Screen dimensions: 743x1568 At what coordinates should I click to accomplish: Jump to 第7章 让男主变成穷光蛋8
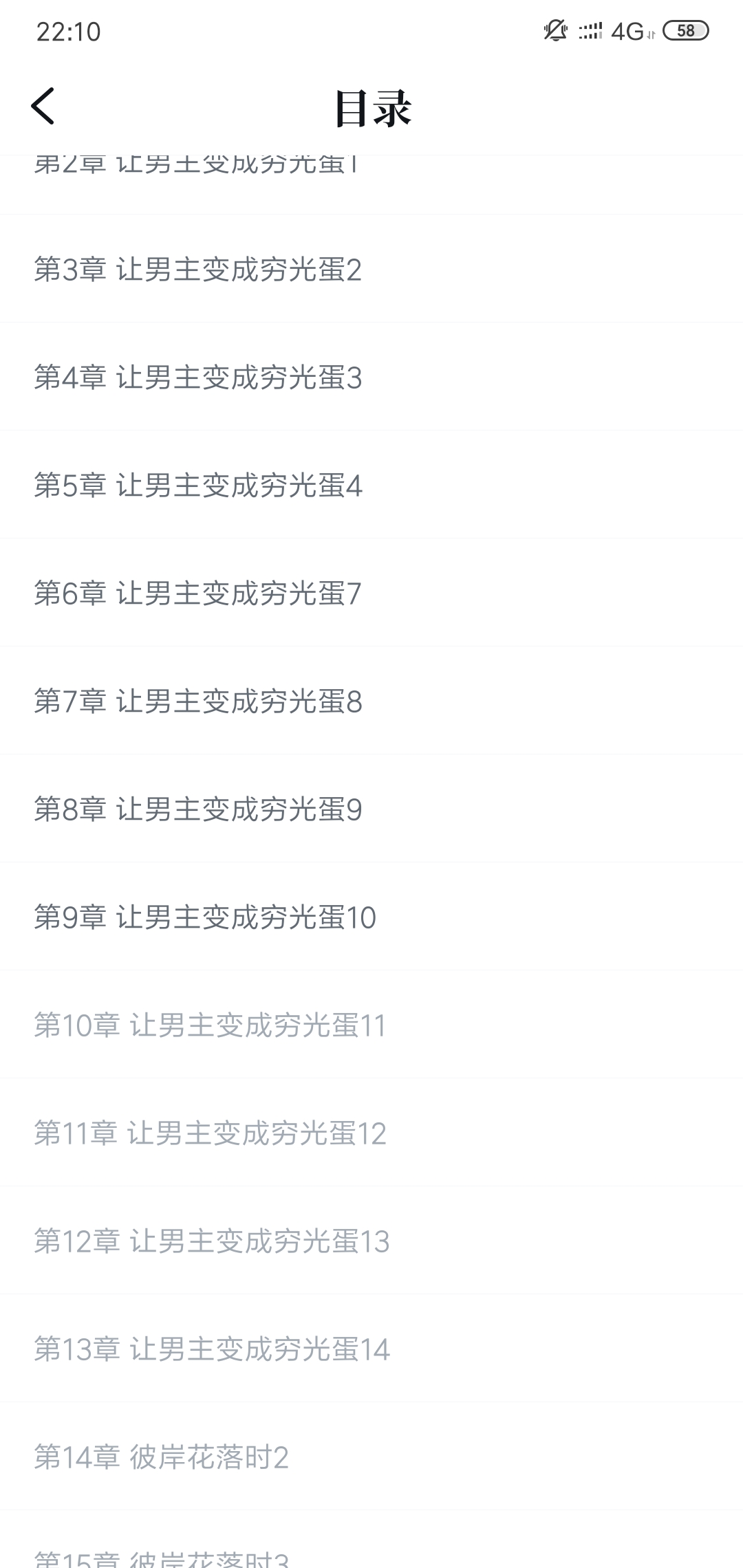pyautogui.click(x=371, y=701)
